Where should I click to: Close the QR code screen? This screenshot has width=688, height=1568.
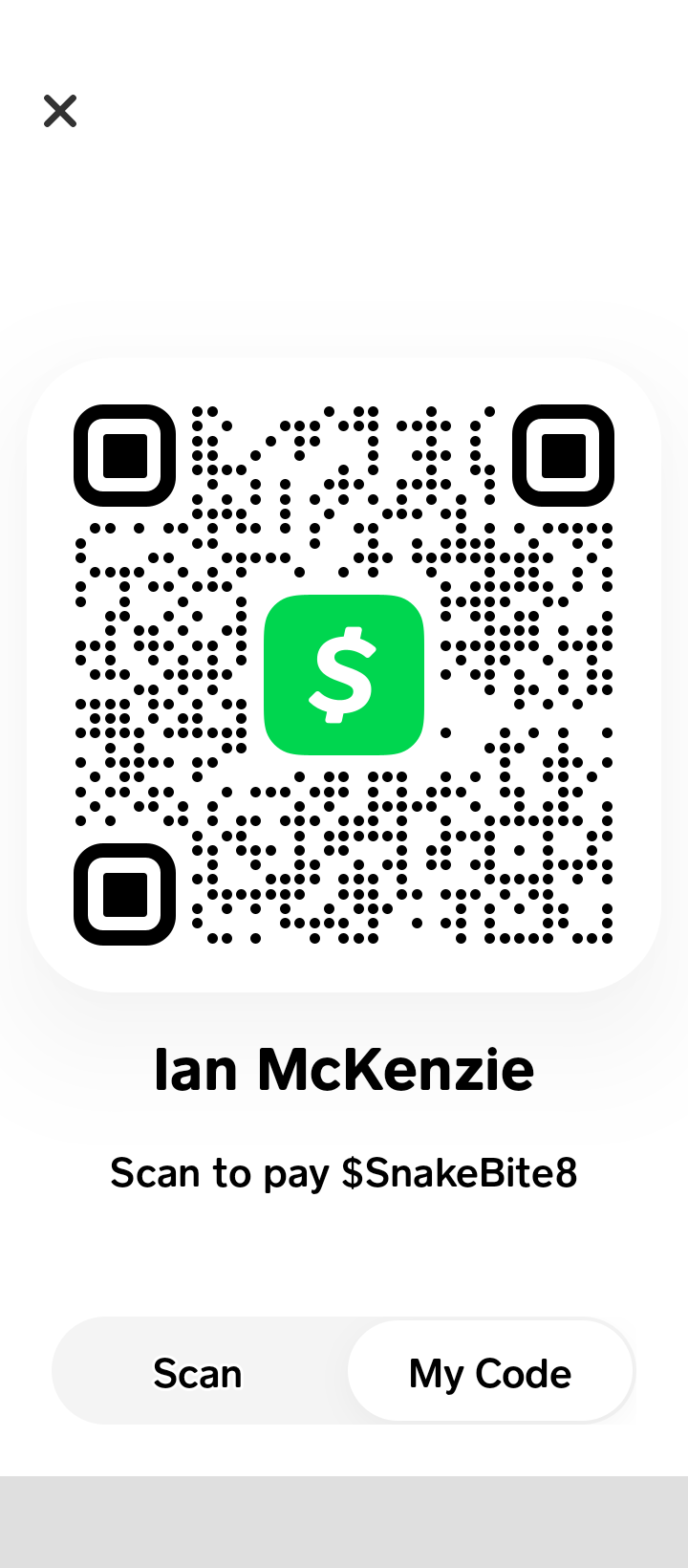59,111
